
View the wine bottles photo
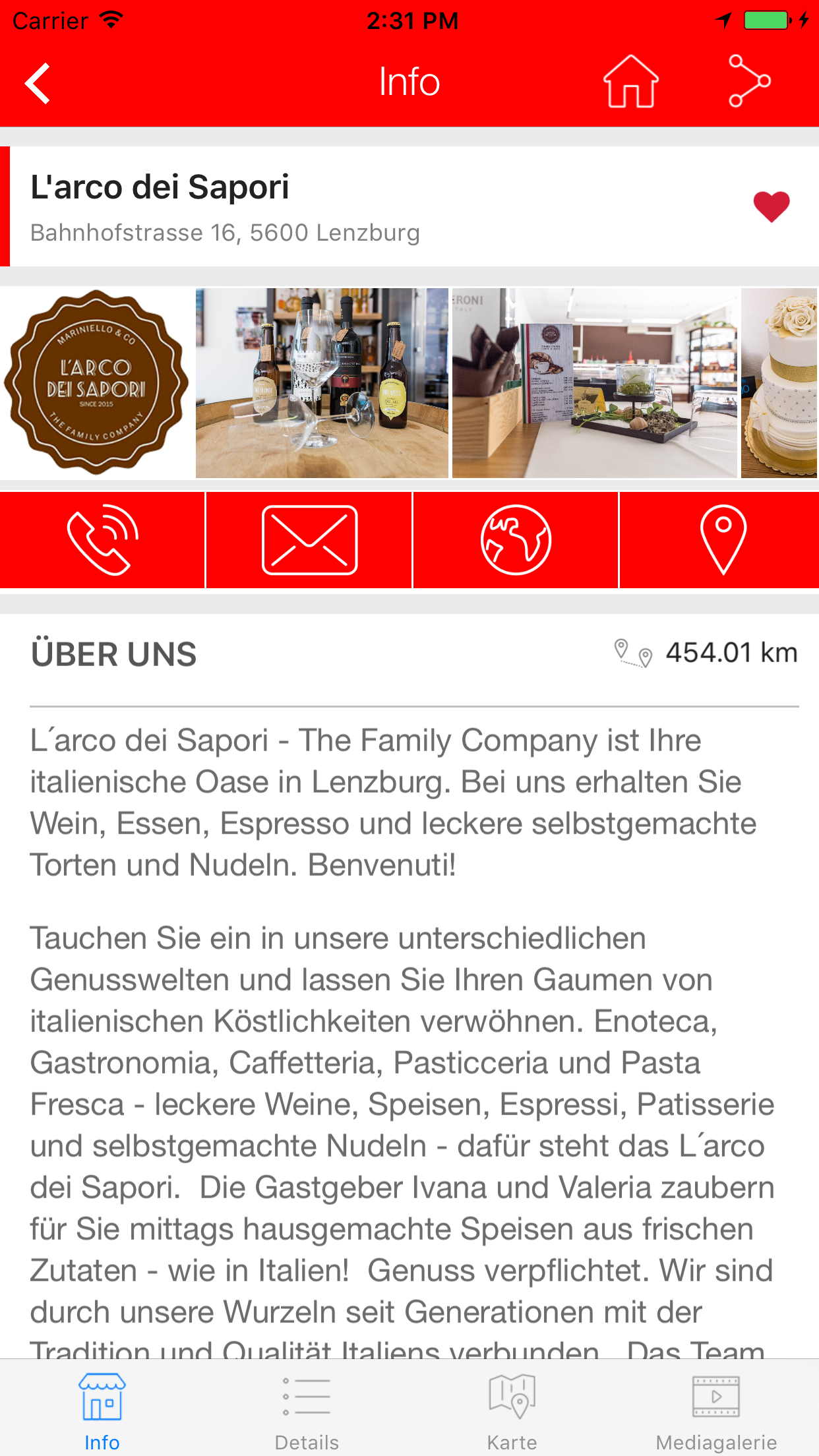pyautogui.click(x=322, y=383)
